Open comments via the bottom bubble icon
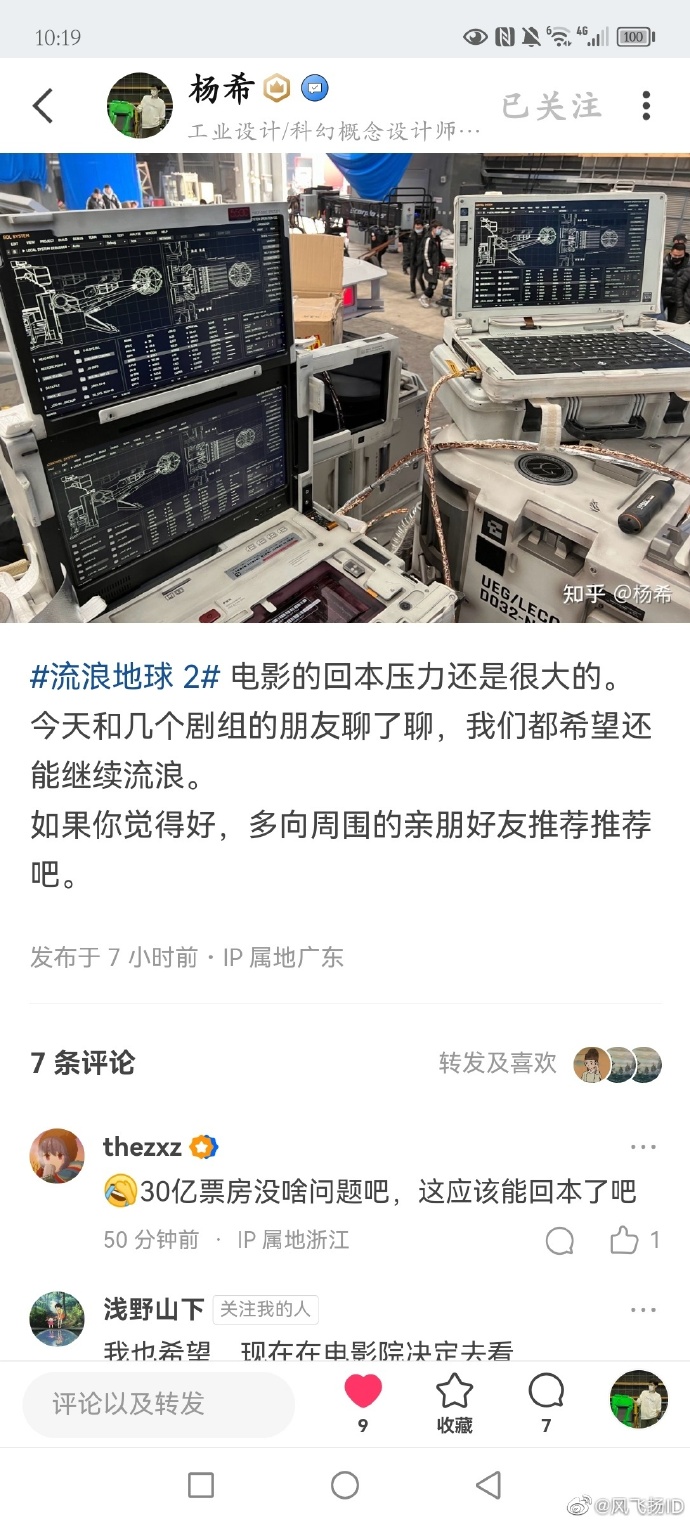Viewport: 690px width, 1522px height. coord(546,1392)
